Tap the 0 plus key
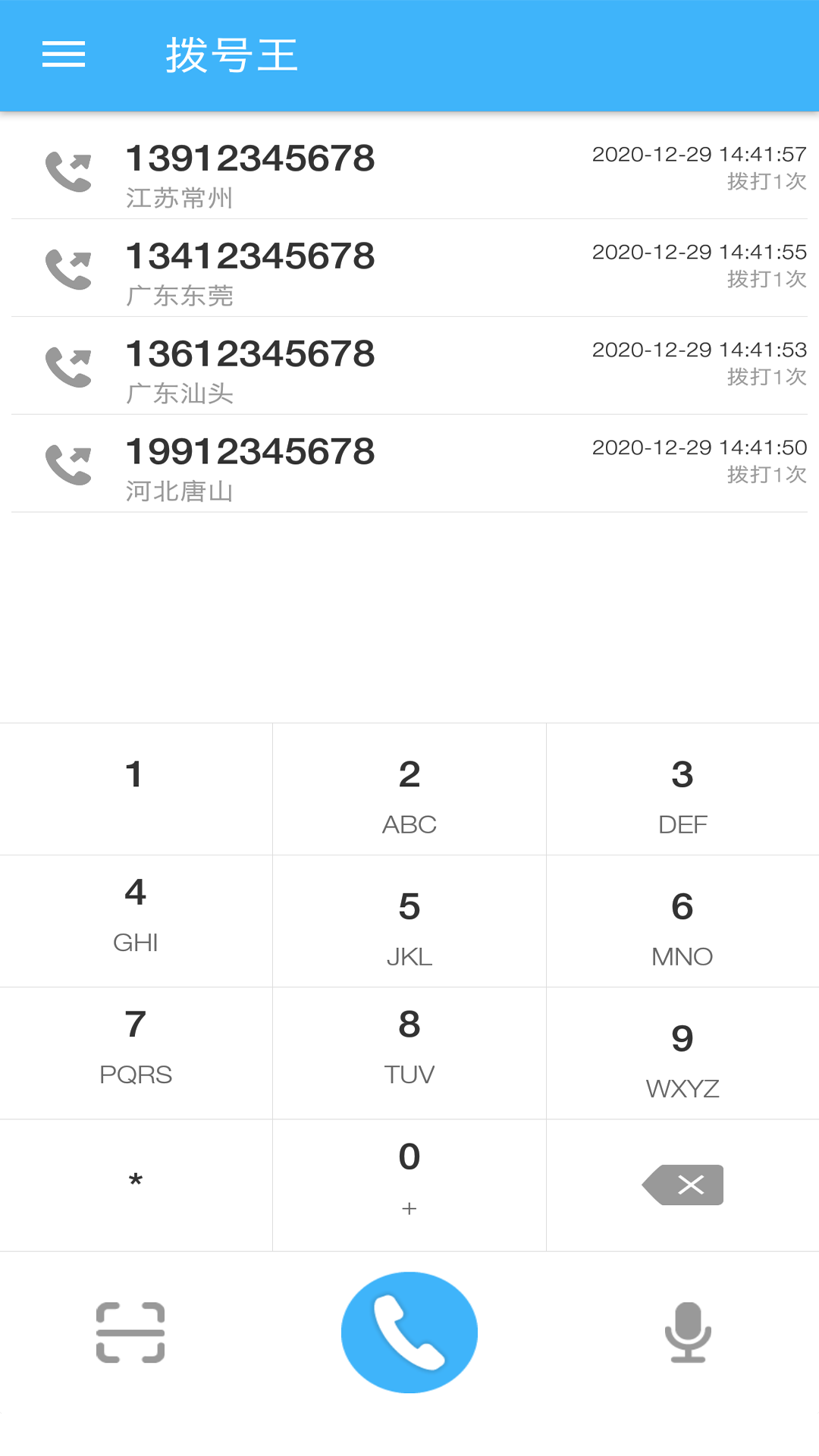Screen dimensions: 819x1456 409,1185
